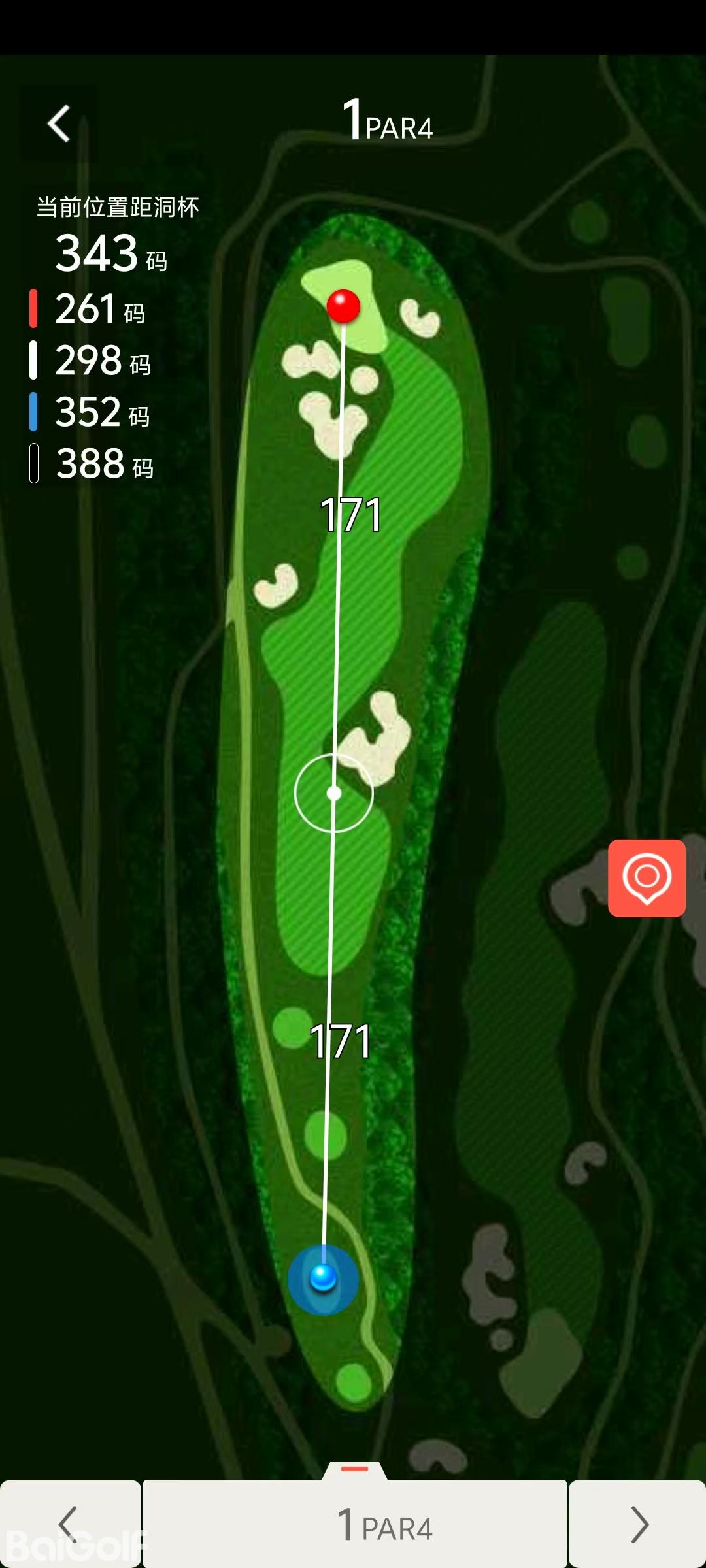Go back using the top-left arrow
The height and width of the screenshot is (1568, 706).
pos(59,123)
